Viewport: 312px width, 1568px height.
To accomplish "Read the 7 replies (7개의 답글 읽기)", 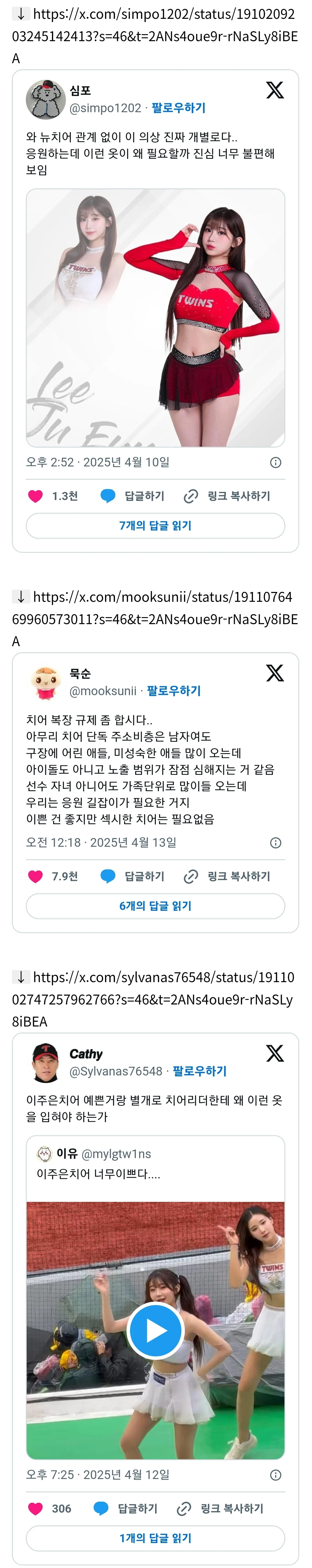I will pos(155,525).
